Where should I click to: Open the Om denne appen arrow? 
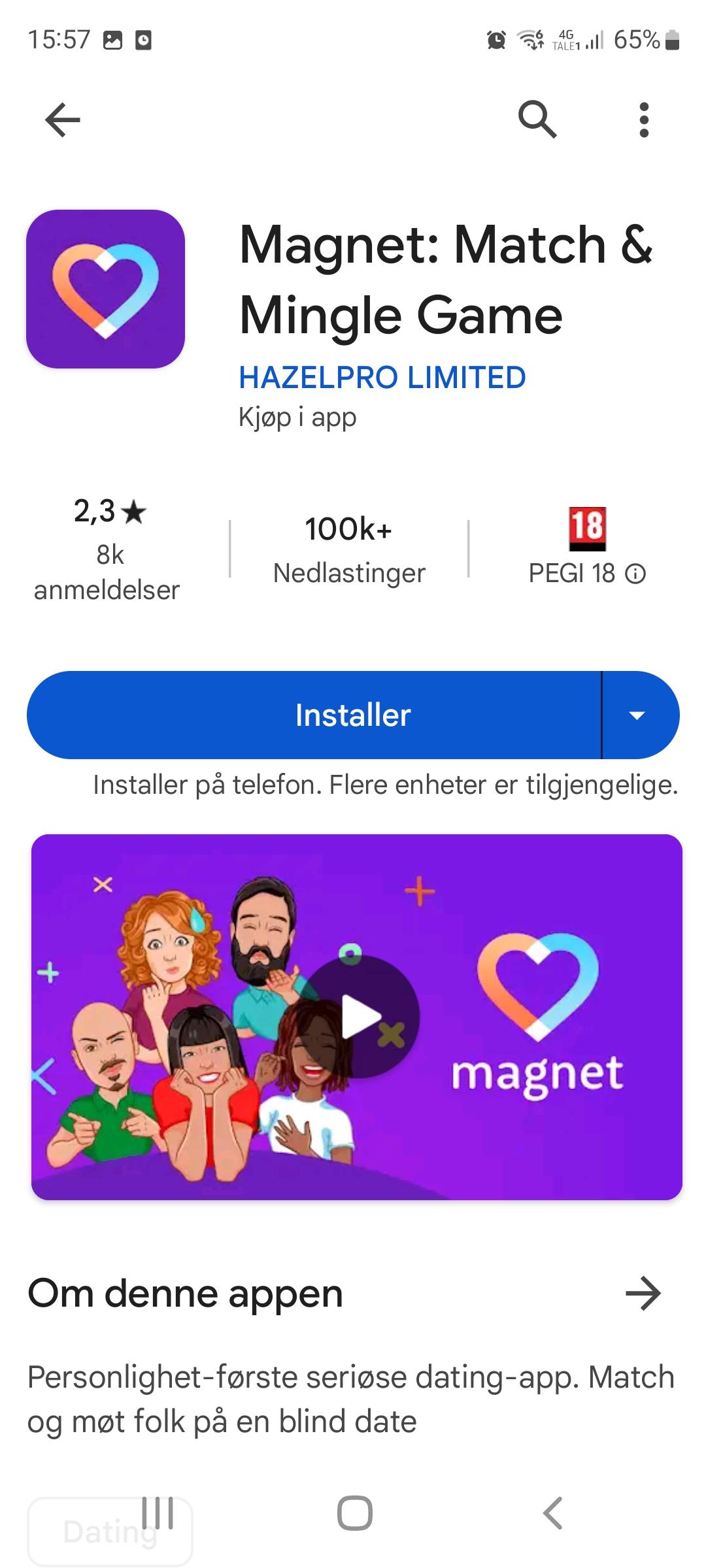tap(643, 1293)
